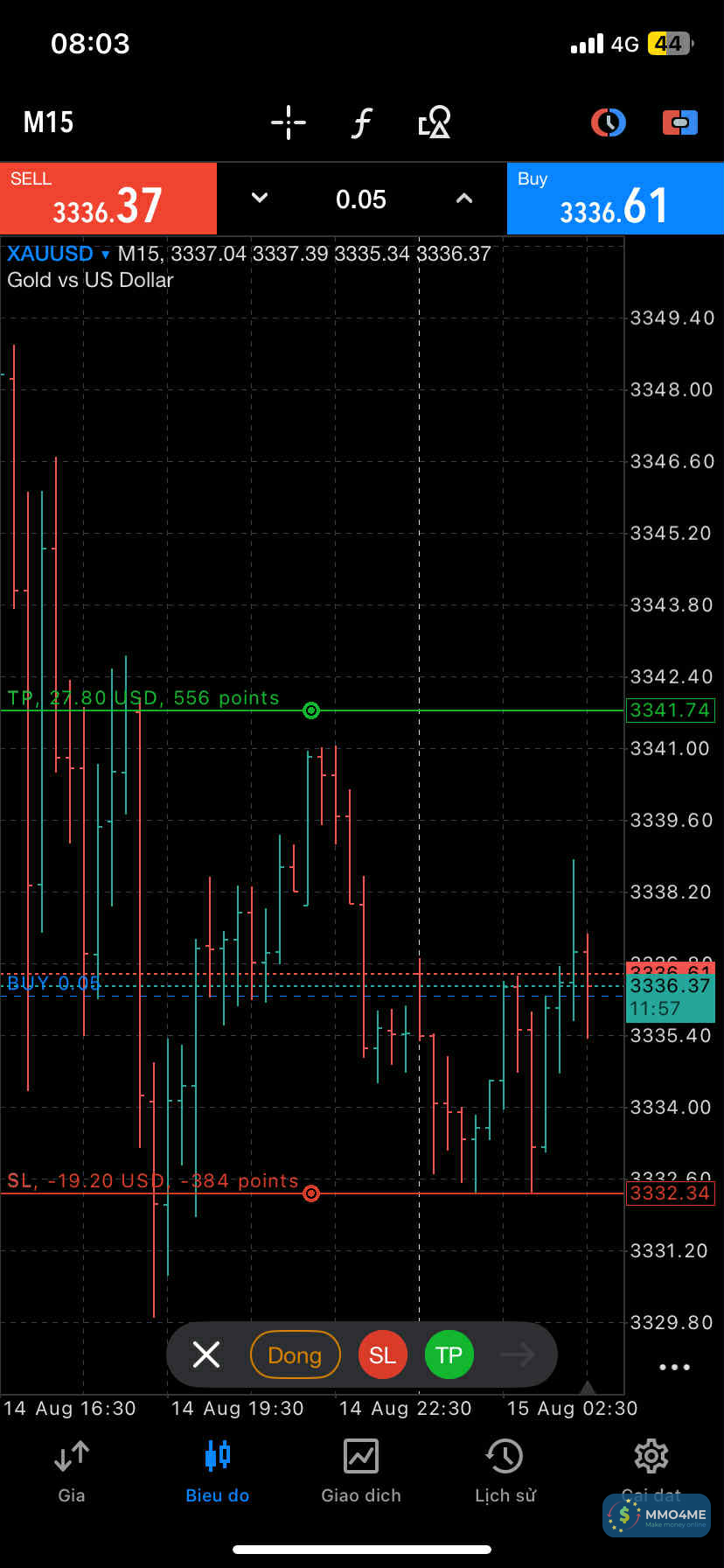Decrease the lot volume with down chevron

[260, 199]
